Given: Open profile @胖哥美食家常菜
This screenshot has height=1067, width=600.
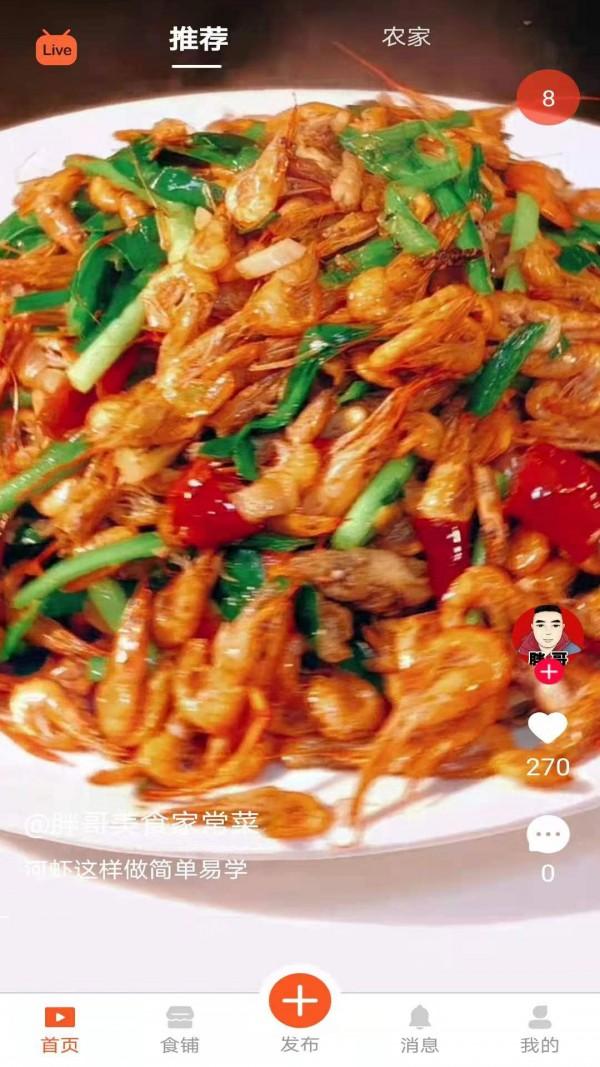Looking at the screenshot, I should pyautogui.click(x=141, y=823).
